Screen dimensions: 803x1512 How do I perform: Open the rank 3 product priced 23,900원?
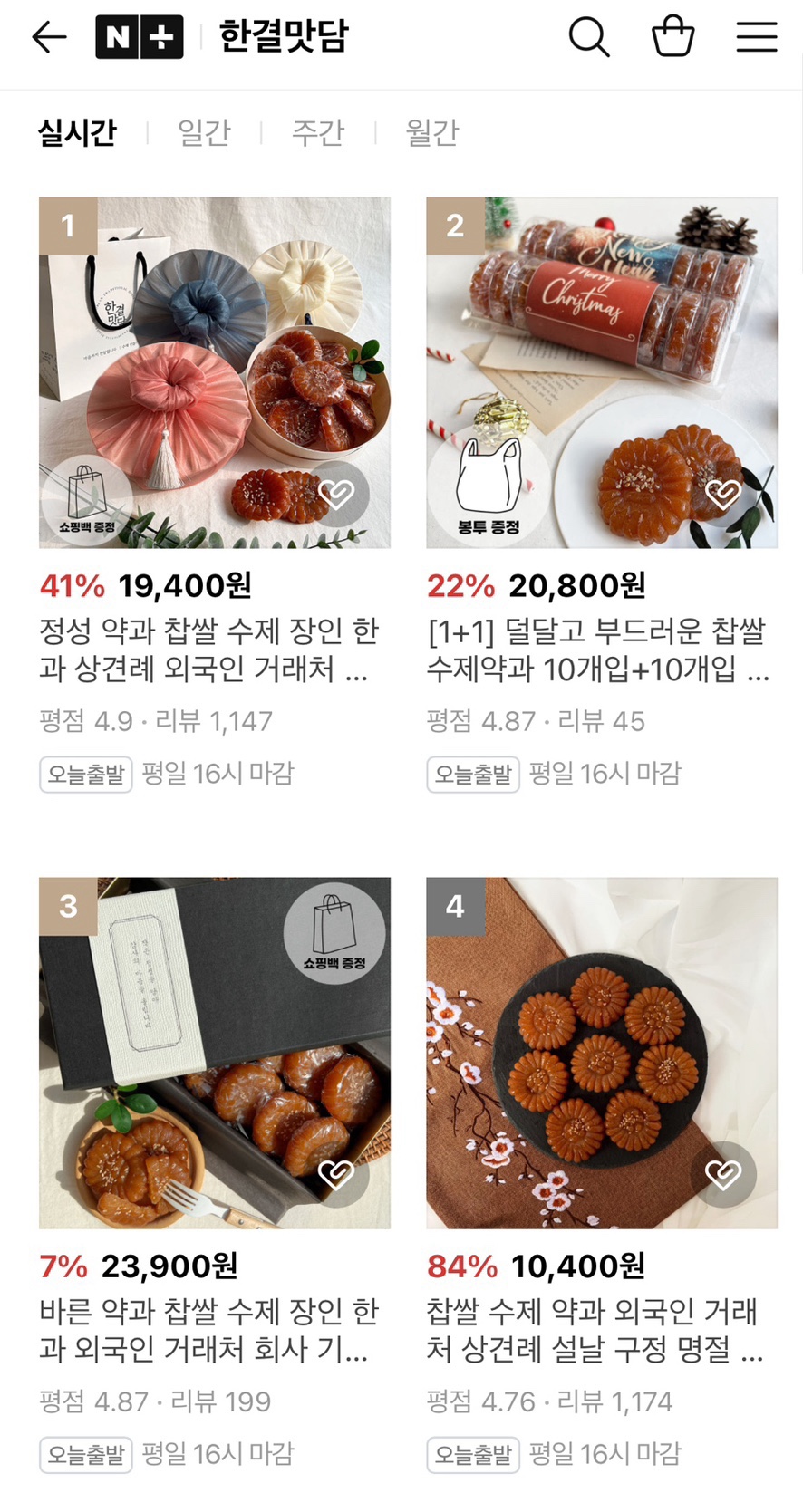coord(215,1052)
